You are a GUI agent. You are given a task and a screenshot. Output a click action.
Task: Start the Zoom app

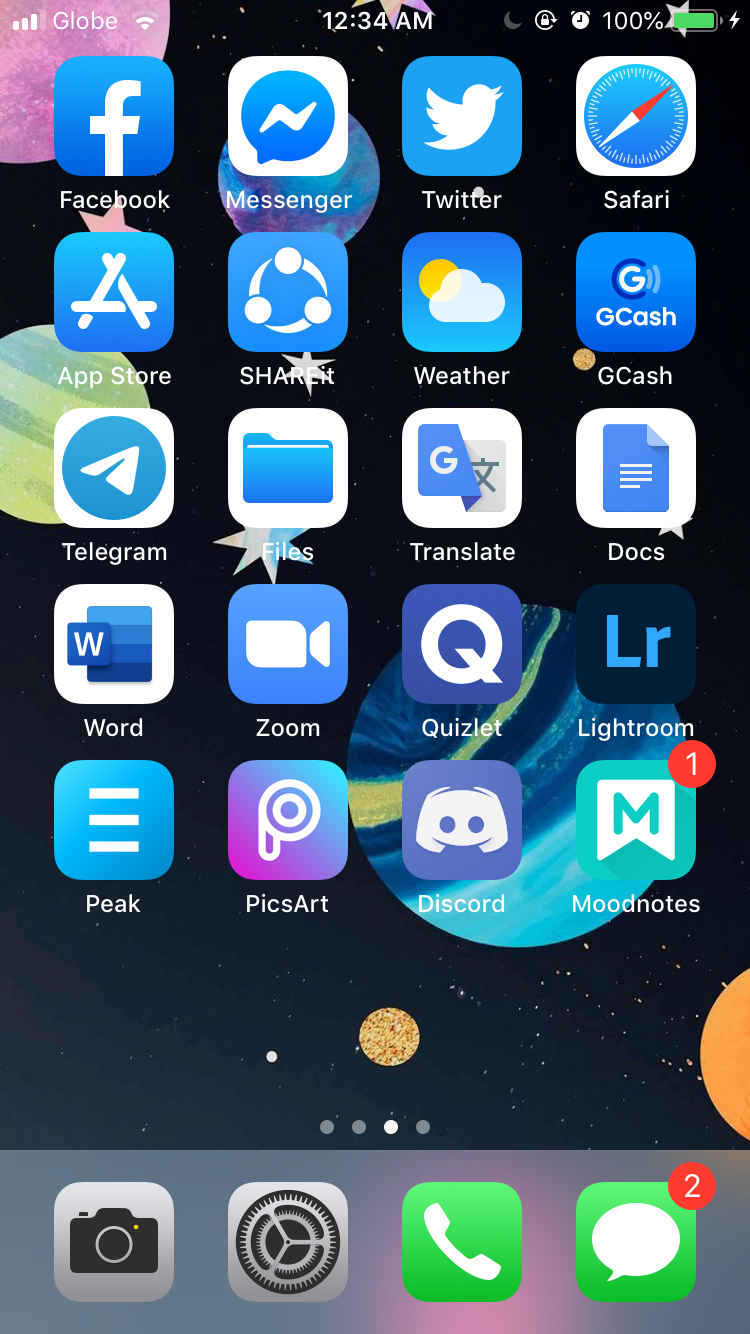[288, 644]
